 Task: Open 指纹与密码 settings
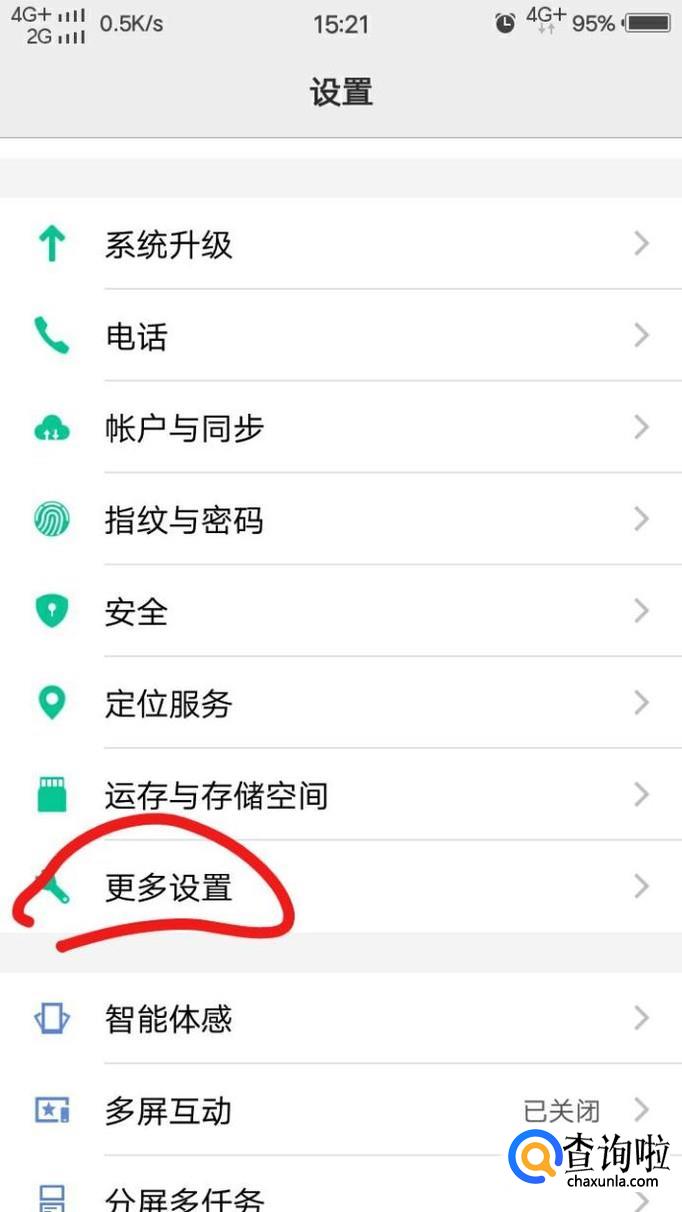point(341,519)
